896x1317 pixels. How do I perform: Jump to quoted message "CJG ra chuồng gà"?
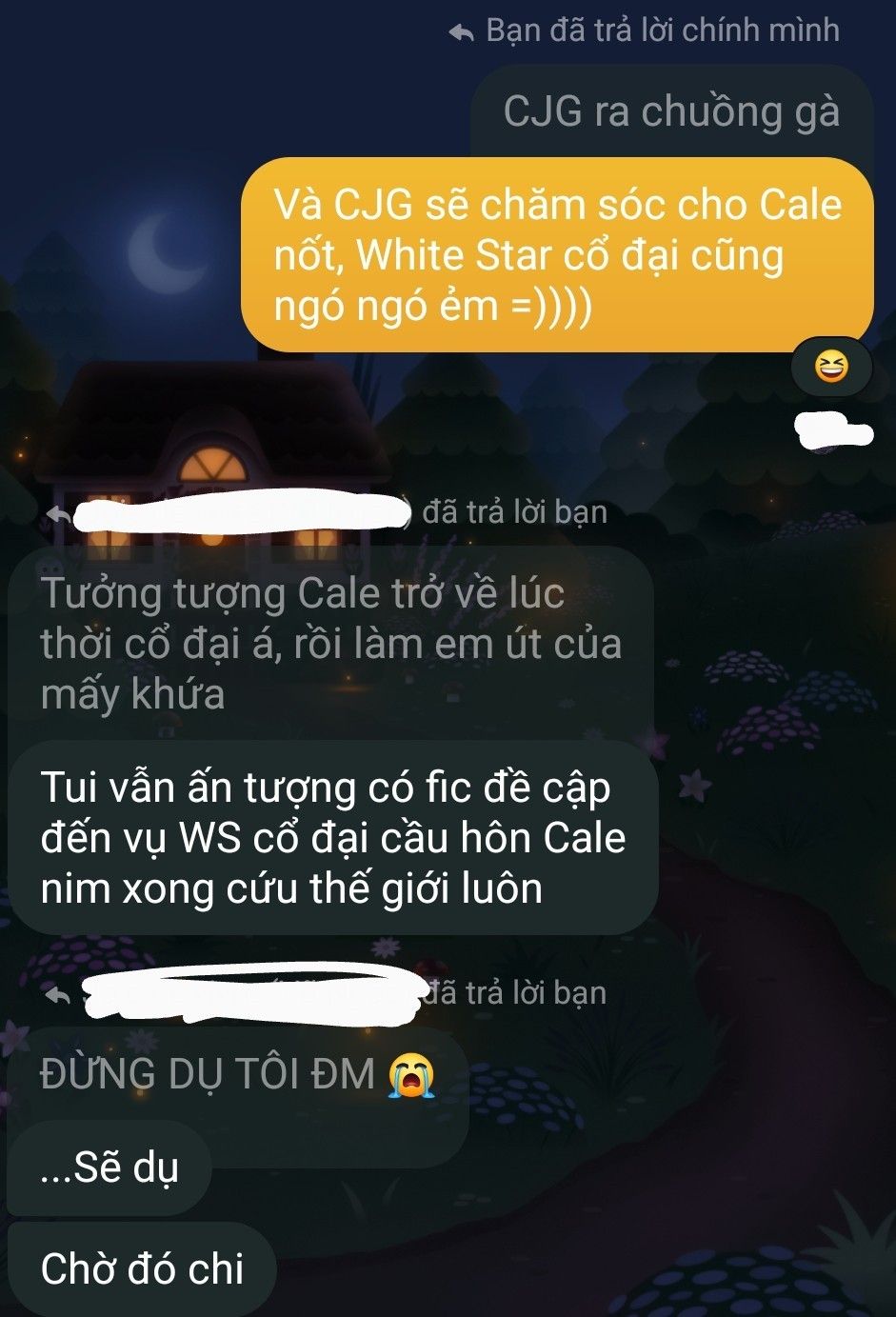(671, 112)
